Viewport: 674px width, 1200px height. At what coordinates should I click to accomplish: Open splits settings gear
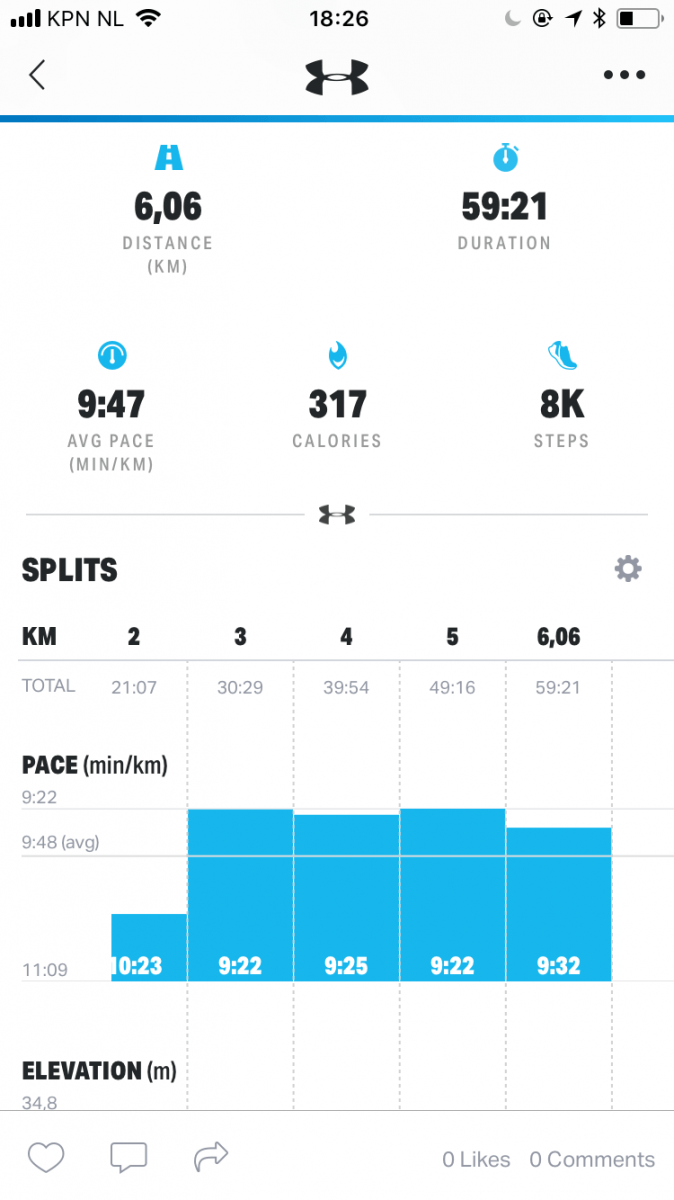(x=627, y=570)
